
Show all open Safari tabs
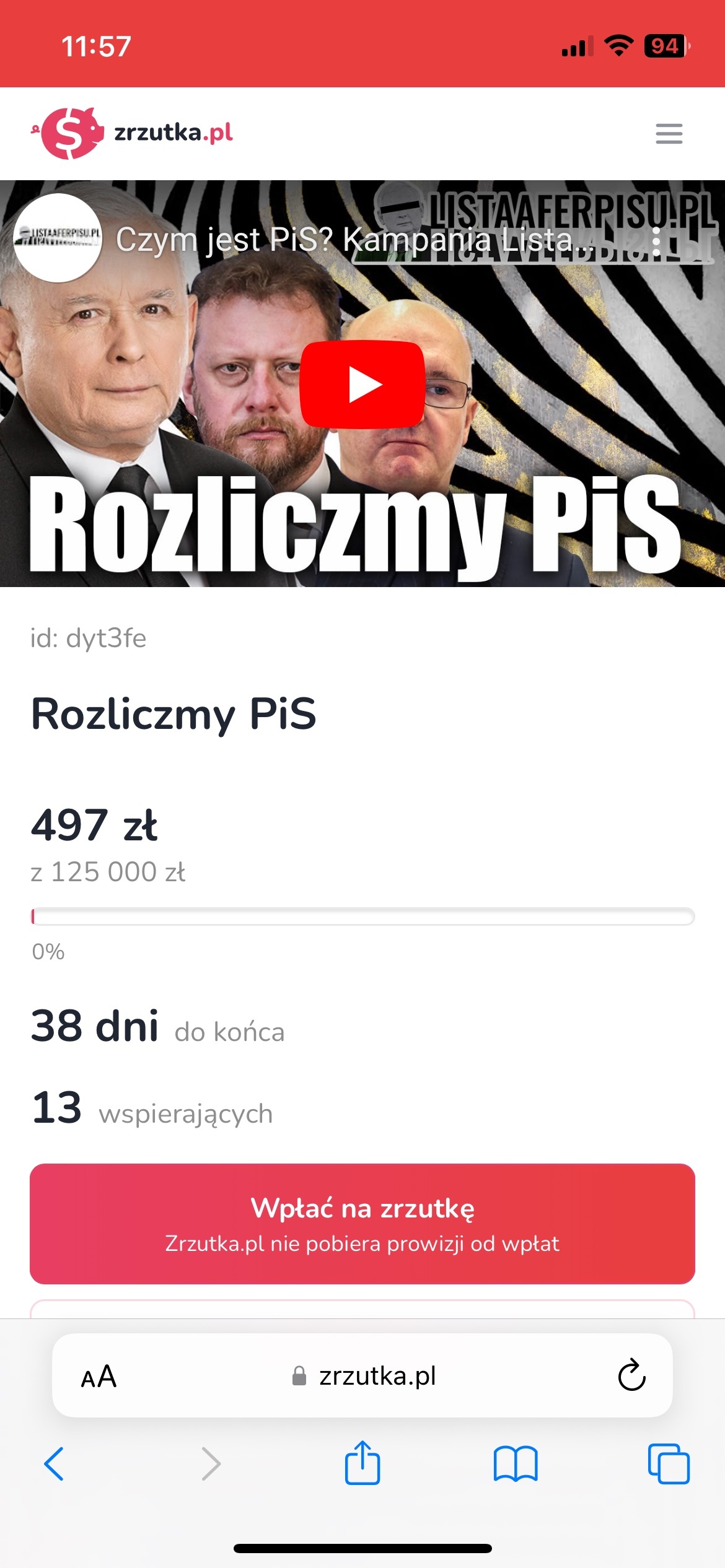coord(669,1464)
